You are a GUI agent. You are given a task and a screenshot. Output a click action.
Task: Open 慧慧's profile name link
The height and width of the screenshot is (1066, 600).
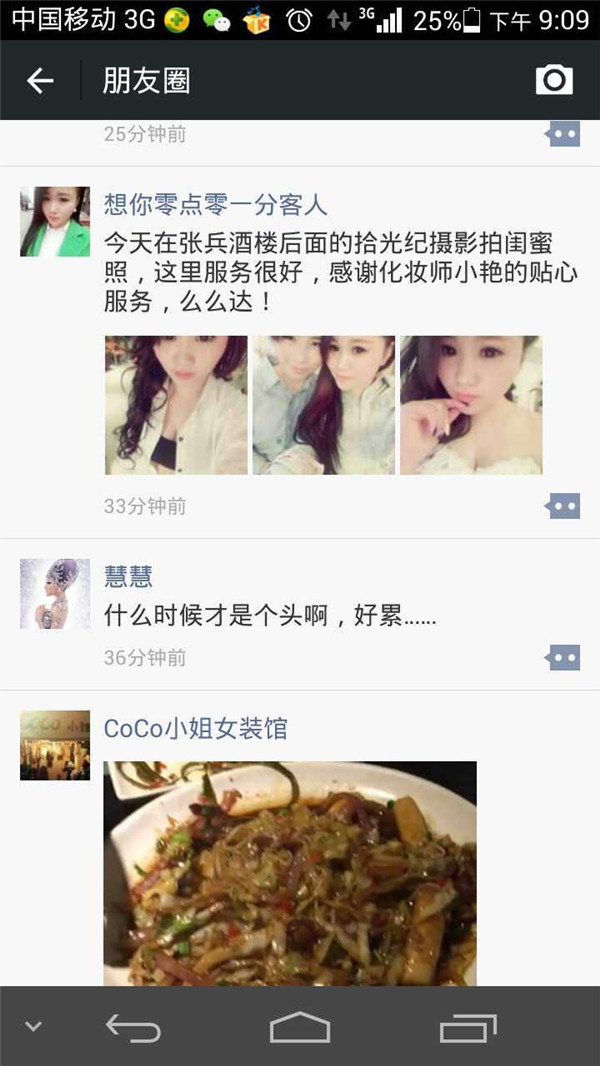(x=128, y=576)
